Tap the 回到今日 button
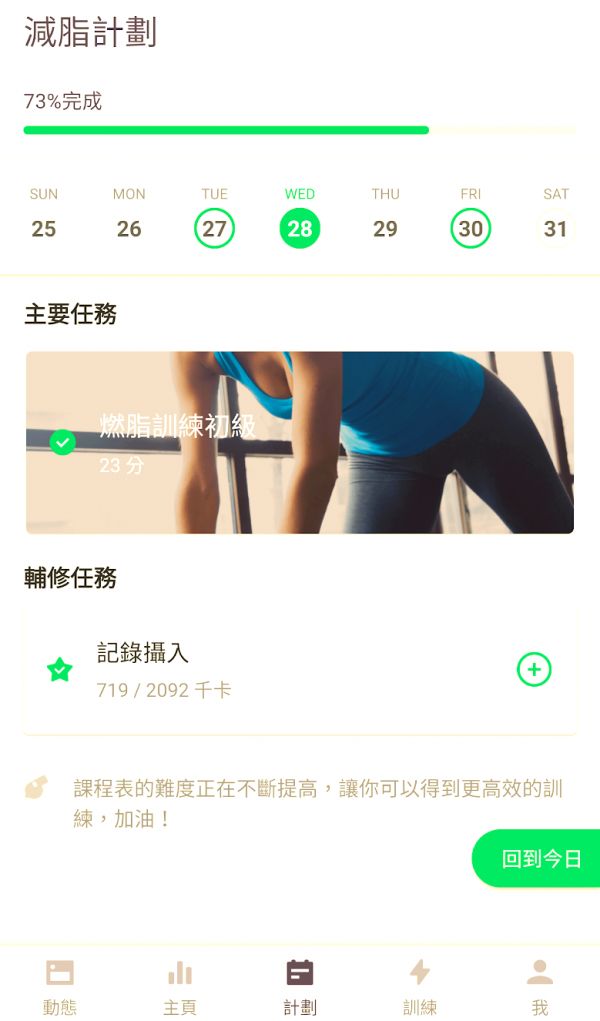The width and height of the screenshot is (600, 1021). point(540,858)
